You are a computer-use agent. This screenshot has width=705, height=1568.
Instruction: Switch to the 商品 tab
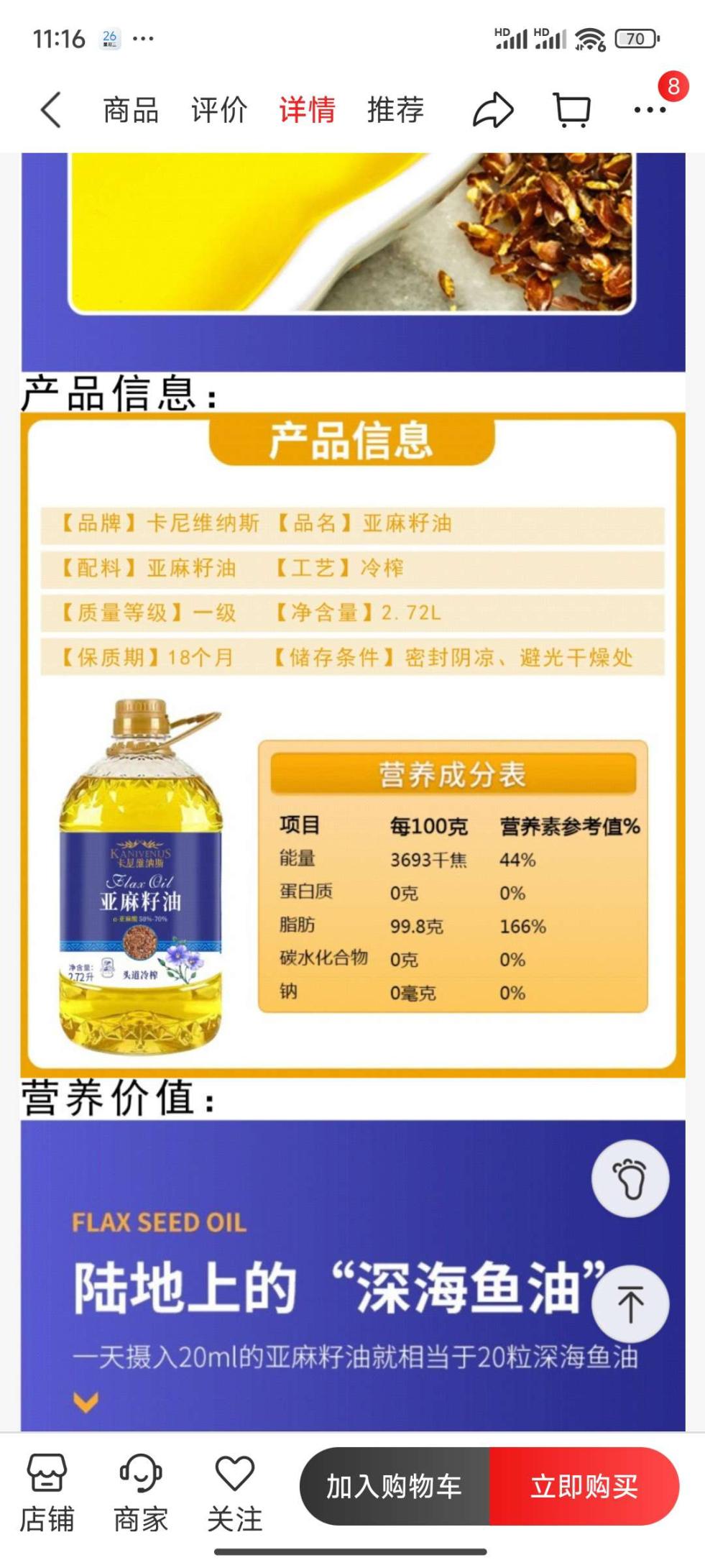[x=130, y=110]
